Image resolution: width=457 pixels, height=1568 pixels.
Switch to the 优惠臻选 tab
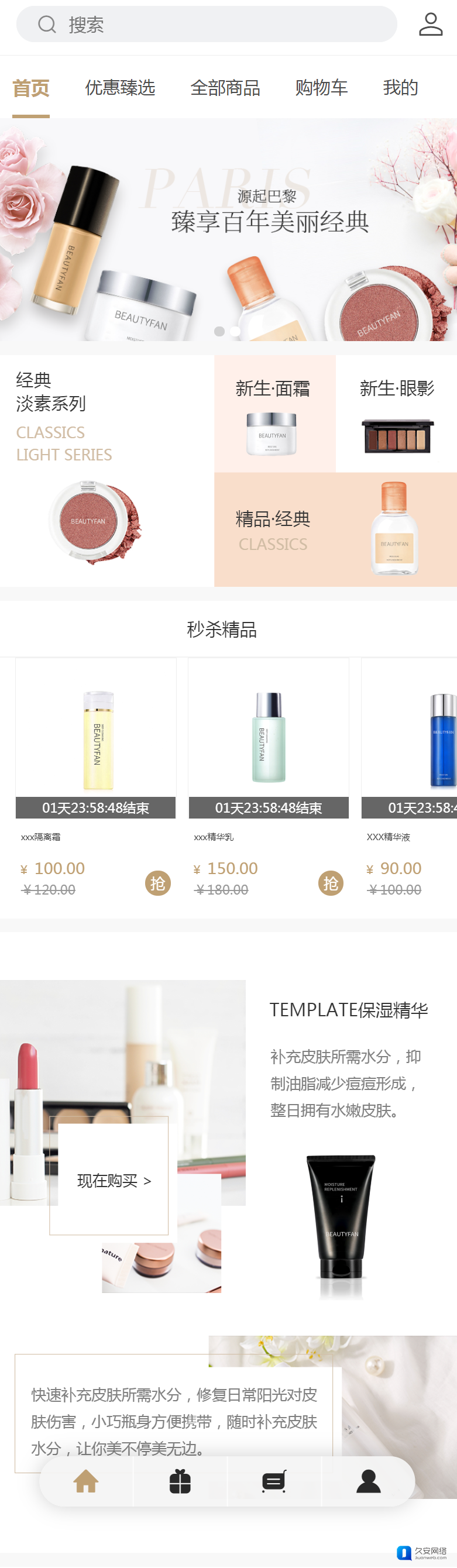[x=120, y=88]
